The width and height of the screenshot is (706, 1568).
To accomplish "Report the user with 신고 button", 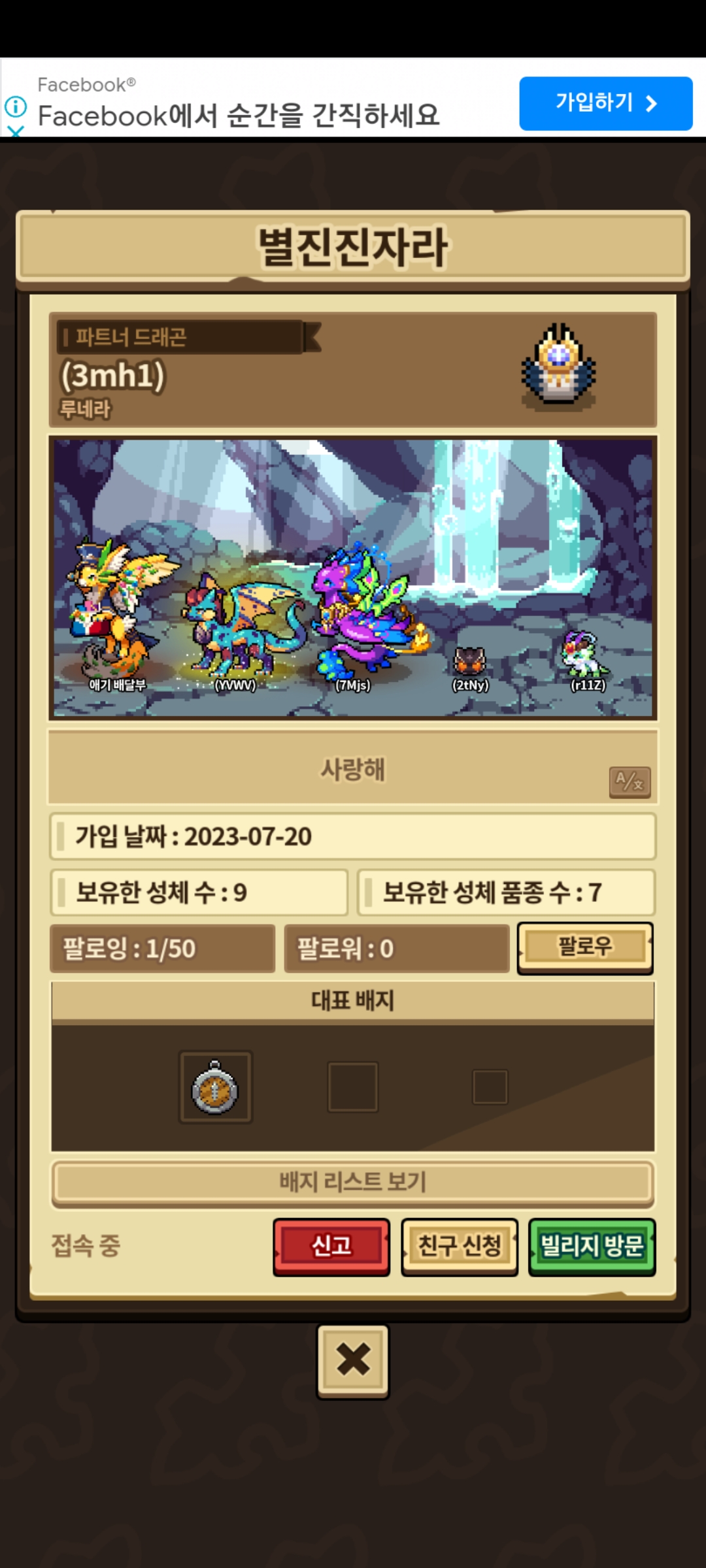I will tap(331, 1247).
